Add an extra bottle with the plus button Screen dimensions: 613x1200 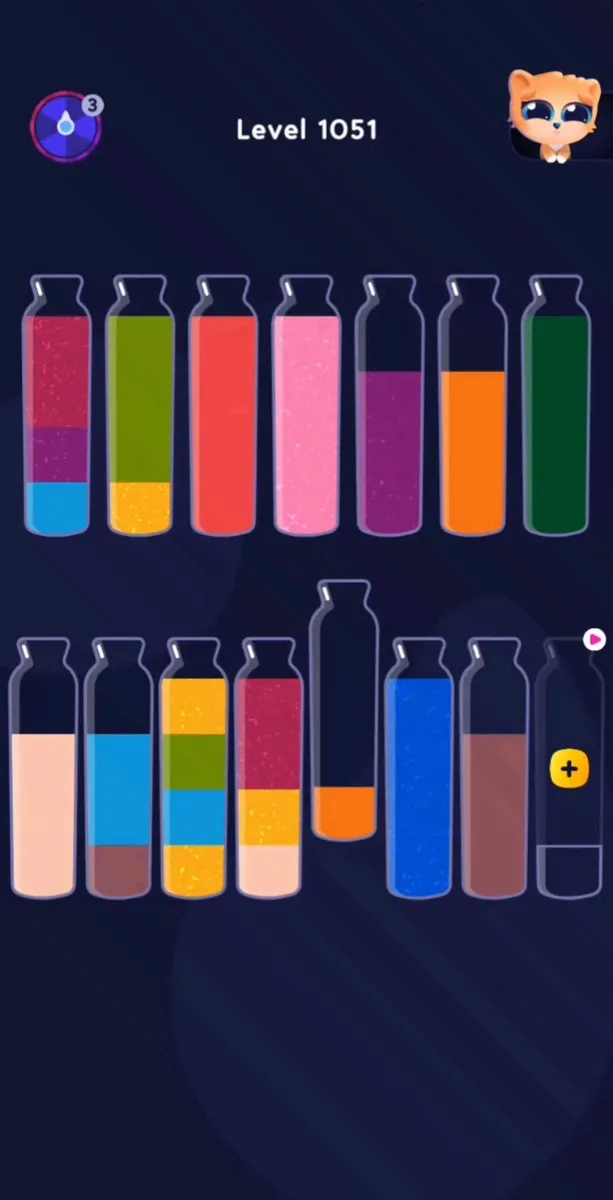pos(569,769)
